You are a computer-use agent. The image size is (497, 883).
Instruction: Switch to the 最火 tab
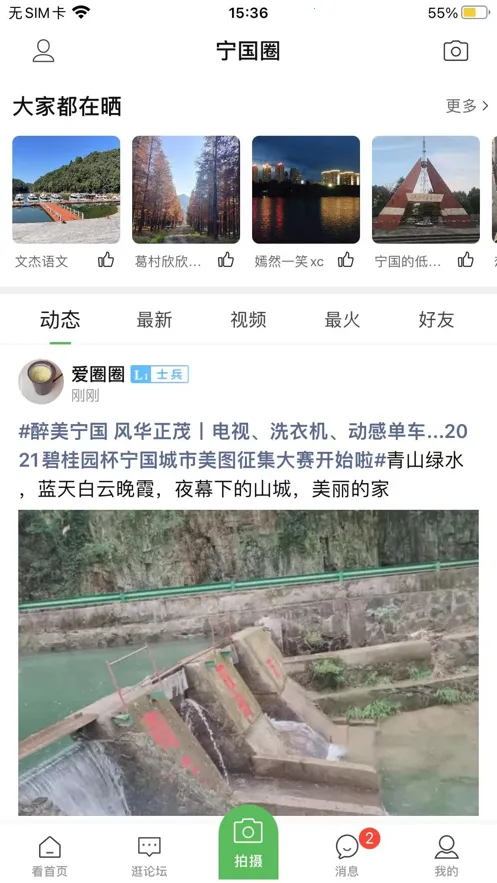(342, 320)
